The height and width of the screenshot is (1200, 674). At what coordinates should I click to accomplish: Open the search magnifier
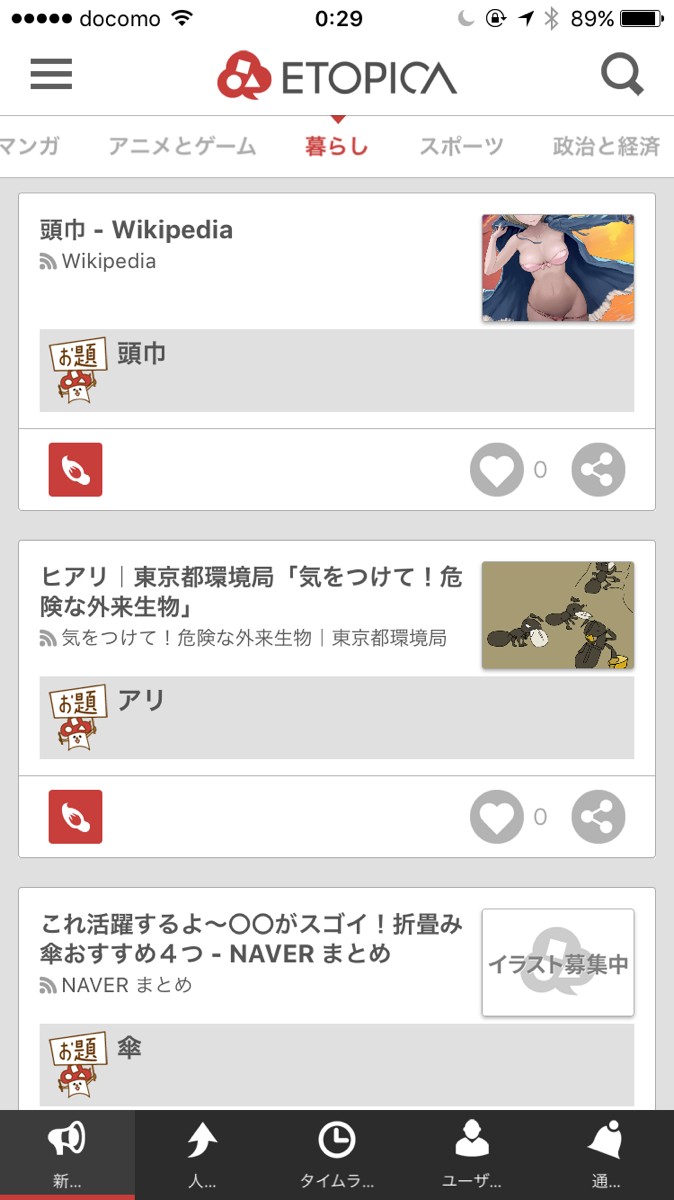[x=622, y=75]
